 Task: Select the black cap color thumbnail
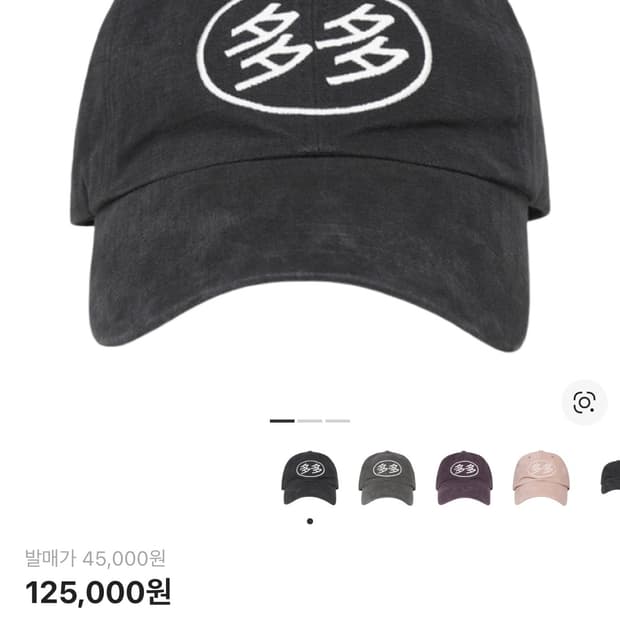point(310,477)
